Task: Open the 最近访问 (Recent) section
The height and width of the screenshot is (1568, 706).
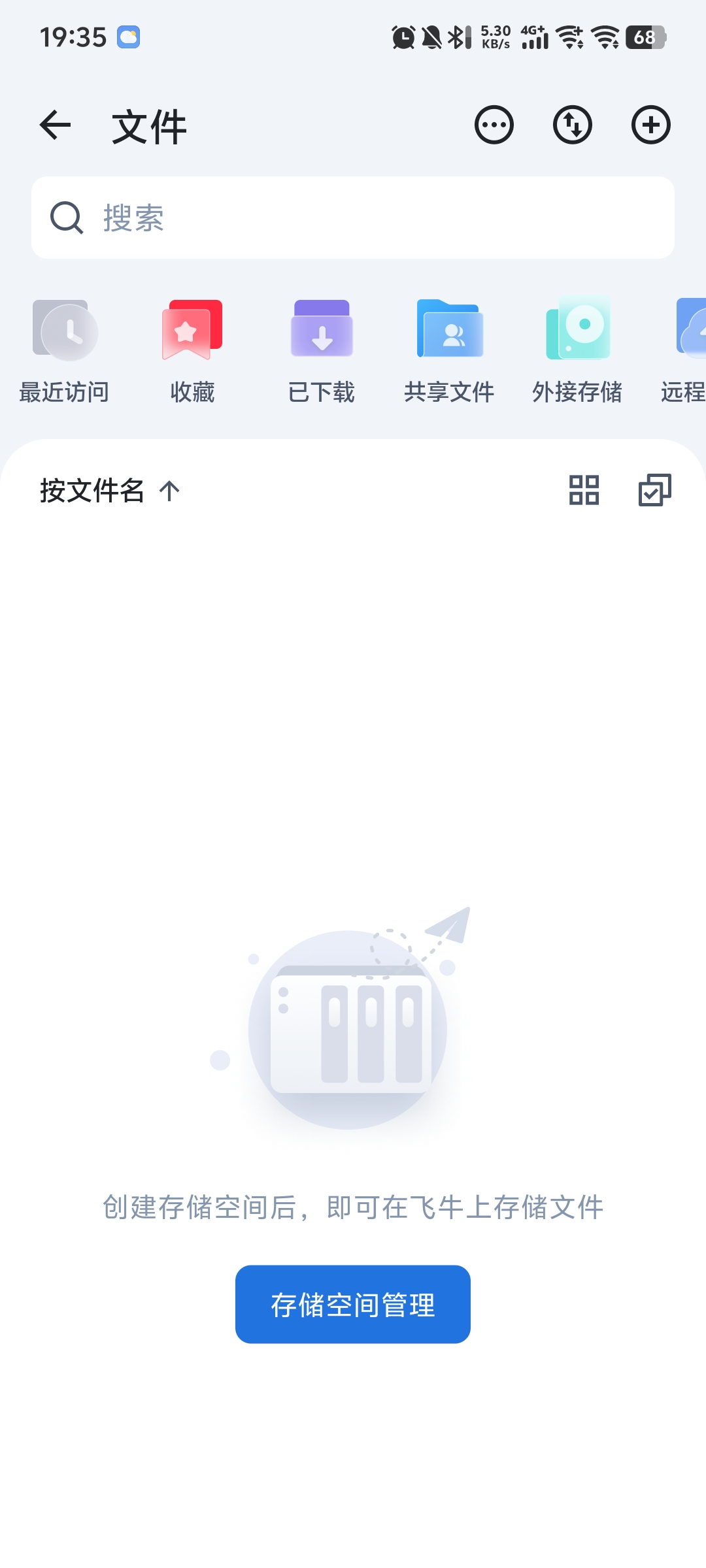Action: [64, 350]
